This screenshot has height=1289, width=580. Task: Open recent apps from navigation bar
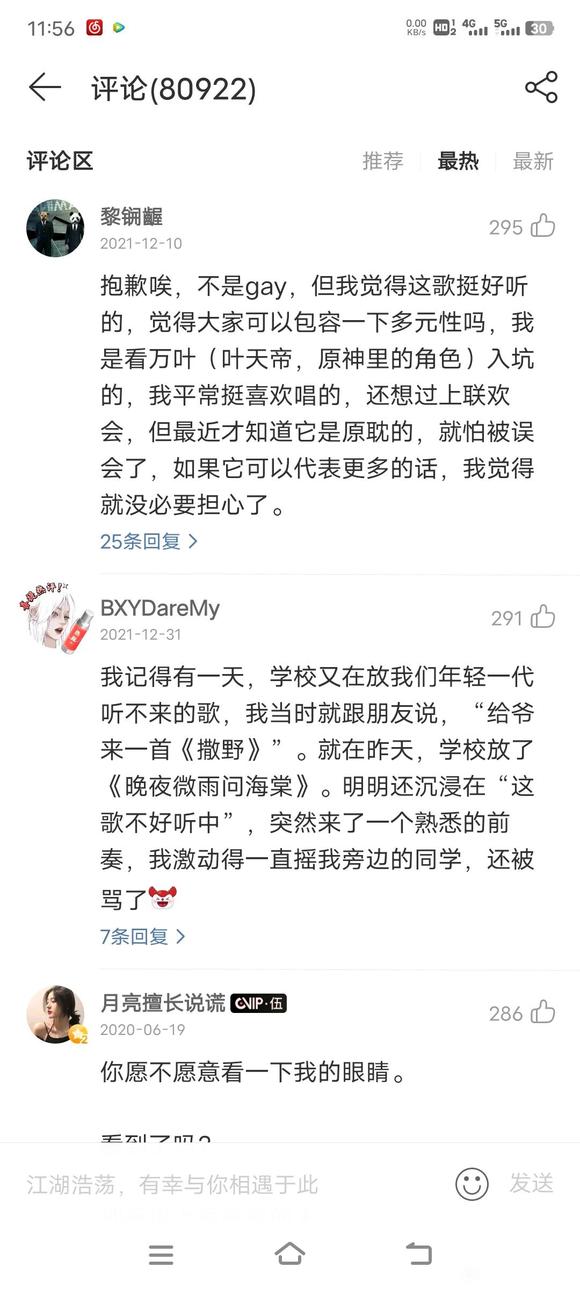tap(161, 1255)
